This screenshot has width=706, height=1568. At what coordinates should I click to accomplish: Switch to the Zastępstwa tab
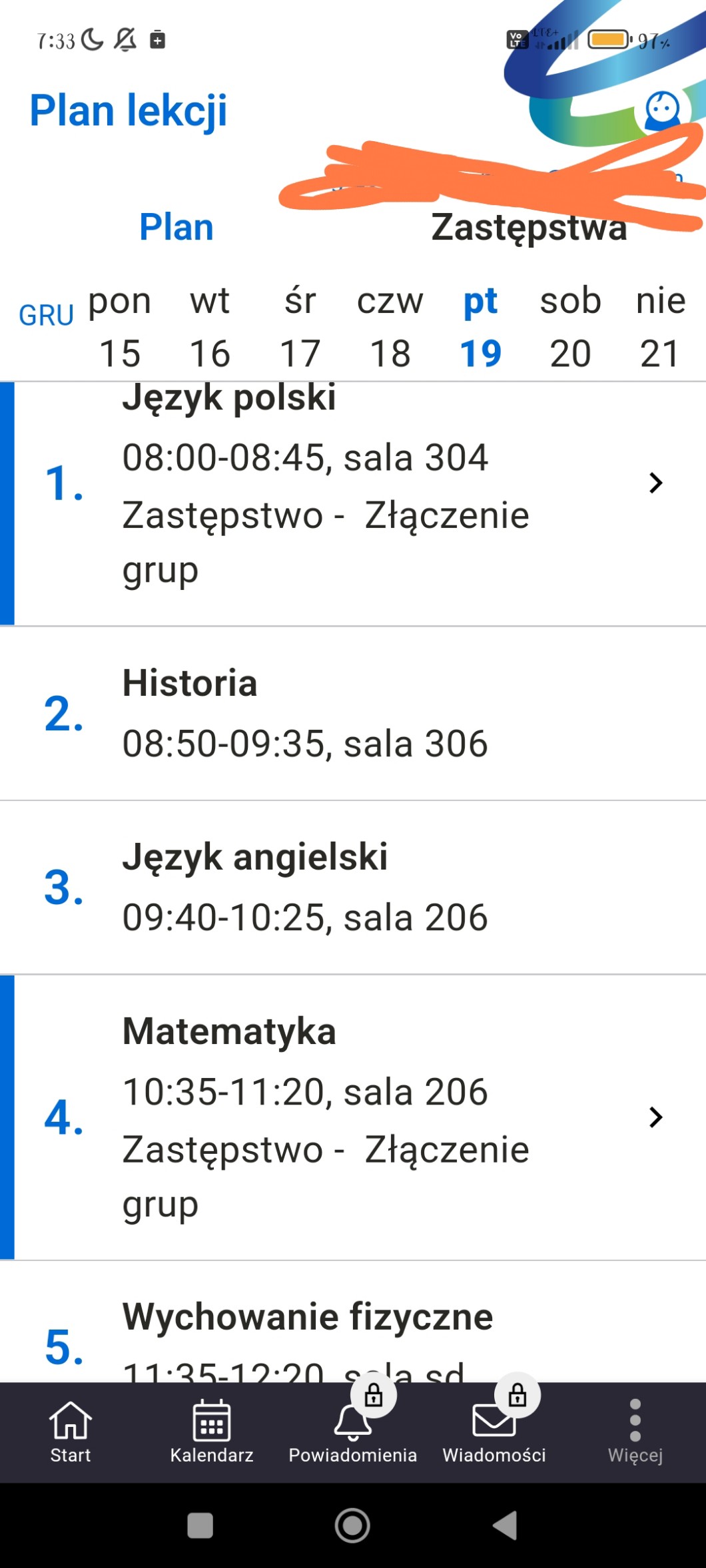pyautogui.click(x=529, y=228)
